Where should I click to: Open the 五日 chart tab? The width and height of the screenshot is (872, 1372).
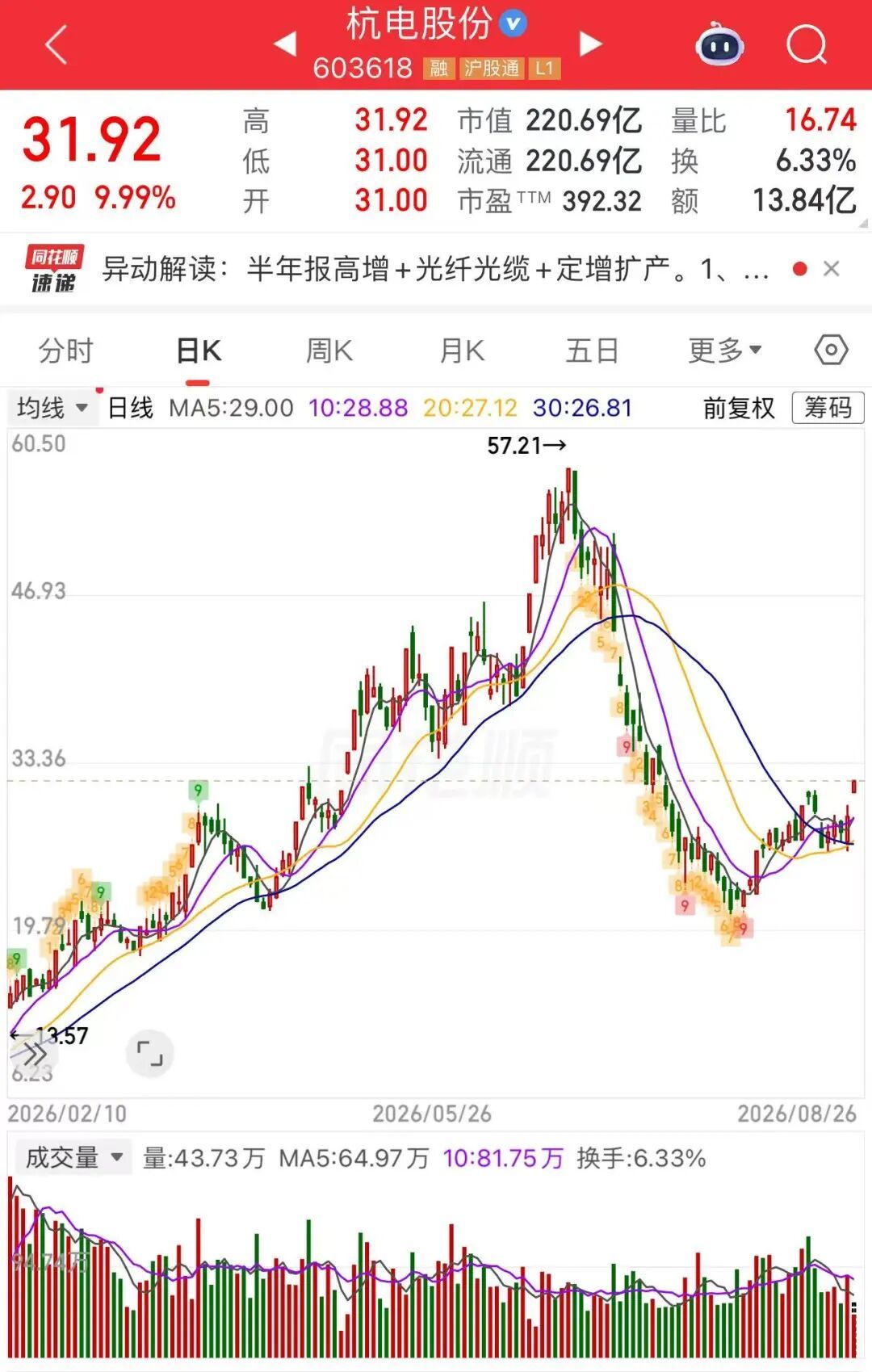593,350
